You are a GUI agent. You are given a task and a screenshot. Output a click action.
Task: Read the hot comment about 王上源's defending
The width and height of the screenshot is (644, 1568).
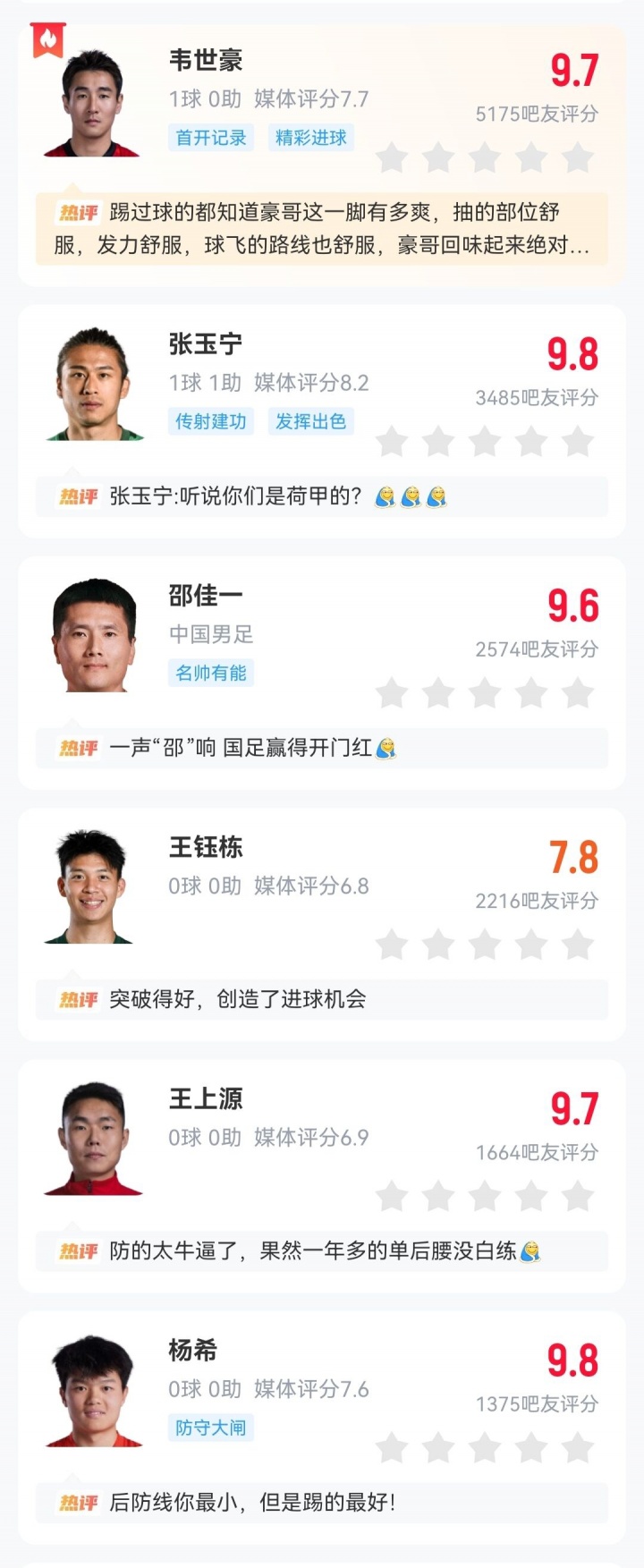[x=322, y=1250]
